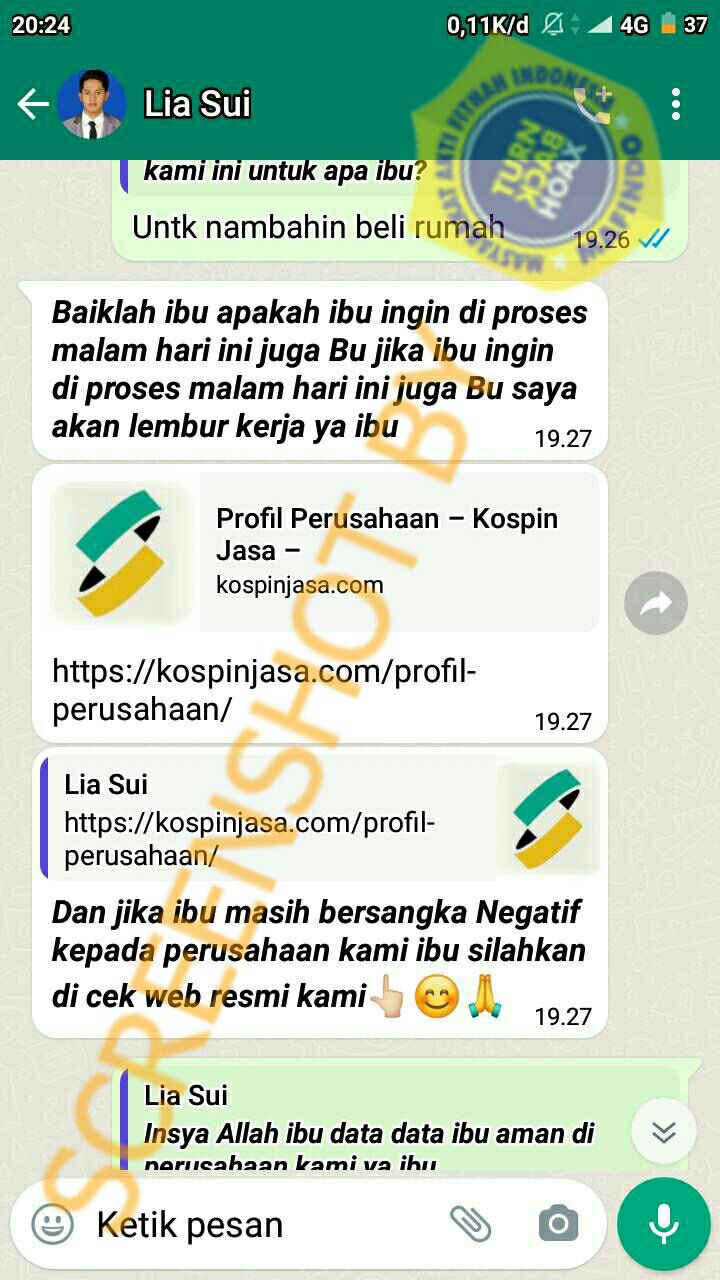The height and width of the screenshot is (1280, 720).
Task: Attach a file to the chat
Action: pyautogui.click(x=470, y=1222)
